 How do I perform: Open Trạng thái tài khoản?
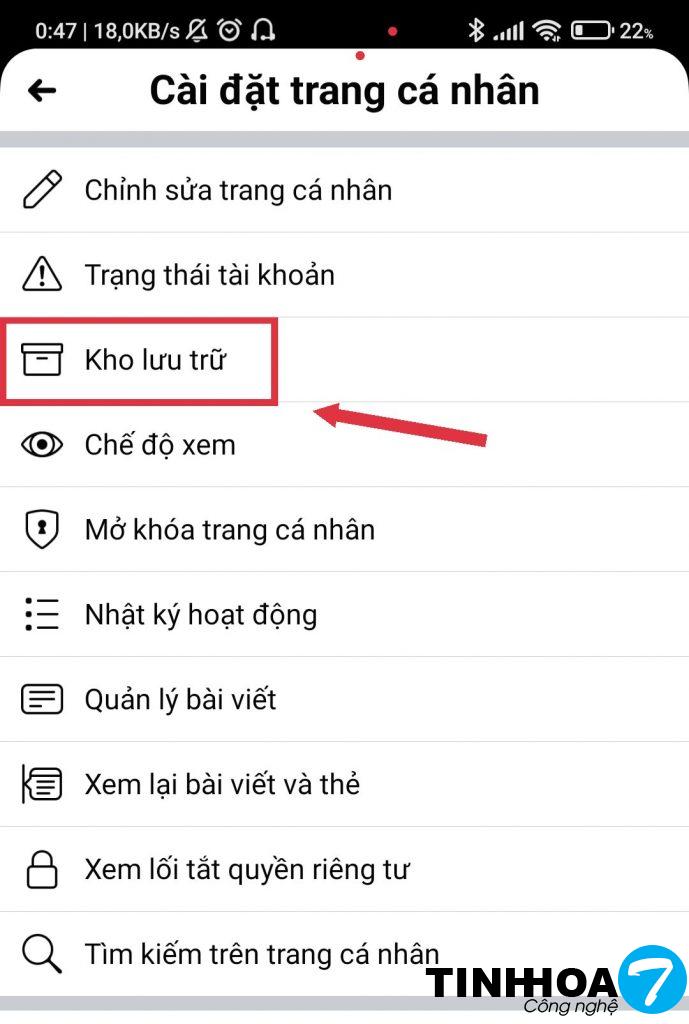209,275
